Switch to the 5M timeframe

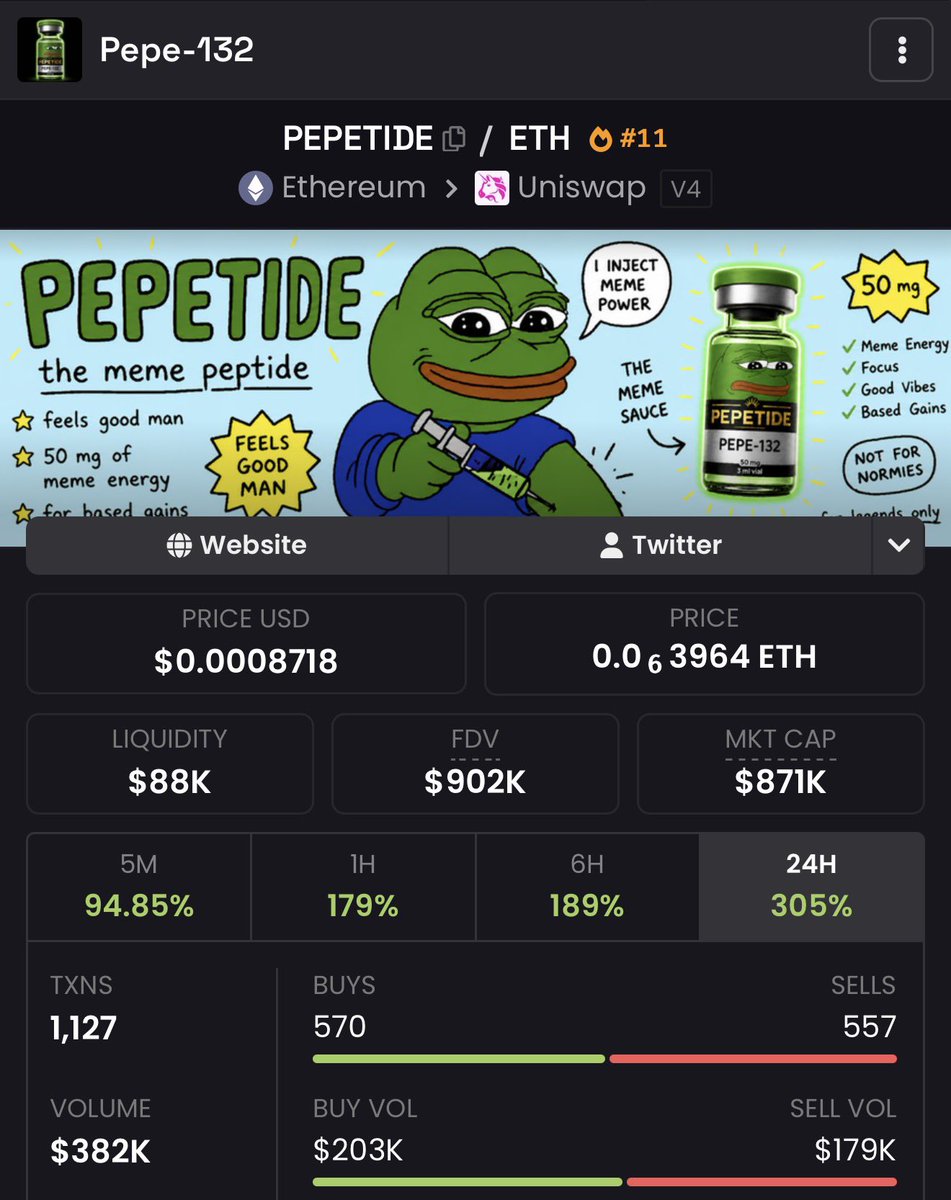click(139, 886)
